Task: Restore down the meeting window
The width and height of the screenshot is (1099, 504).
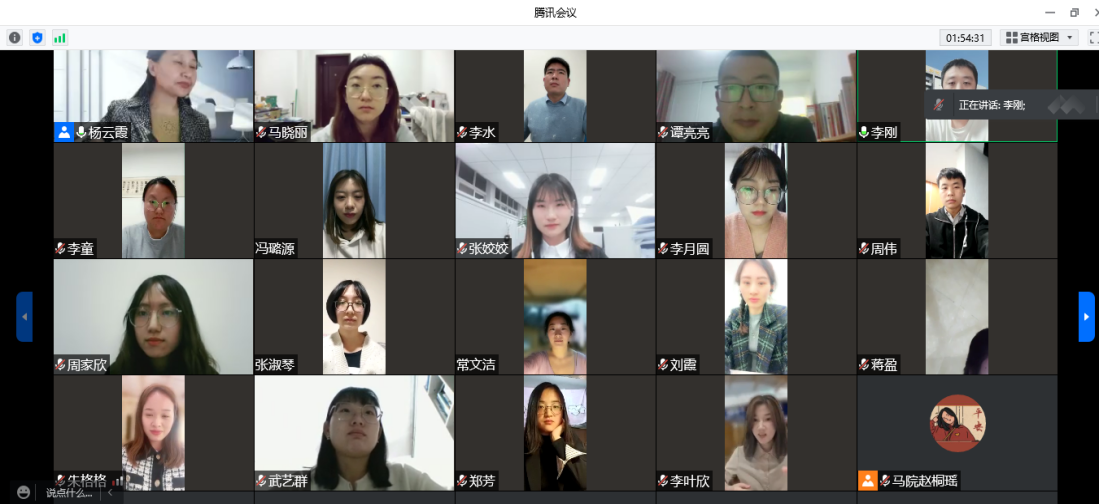Action: click(x=1074, y=13)
